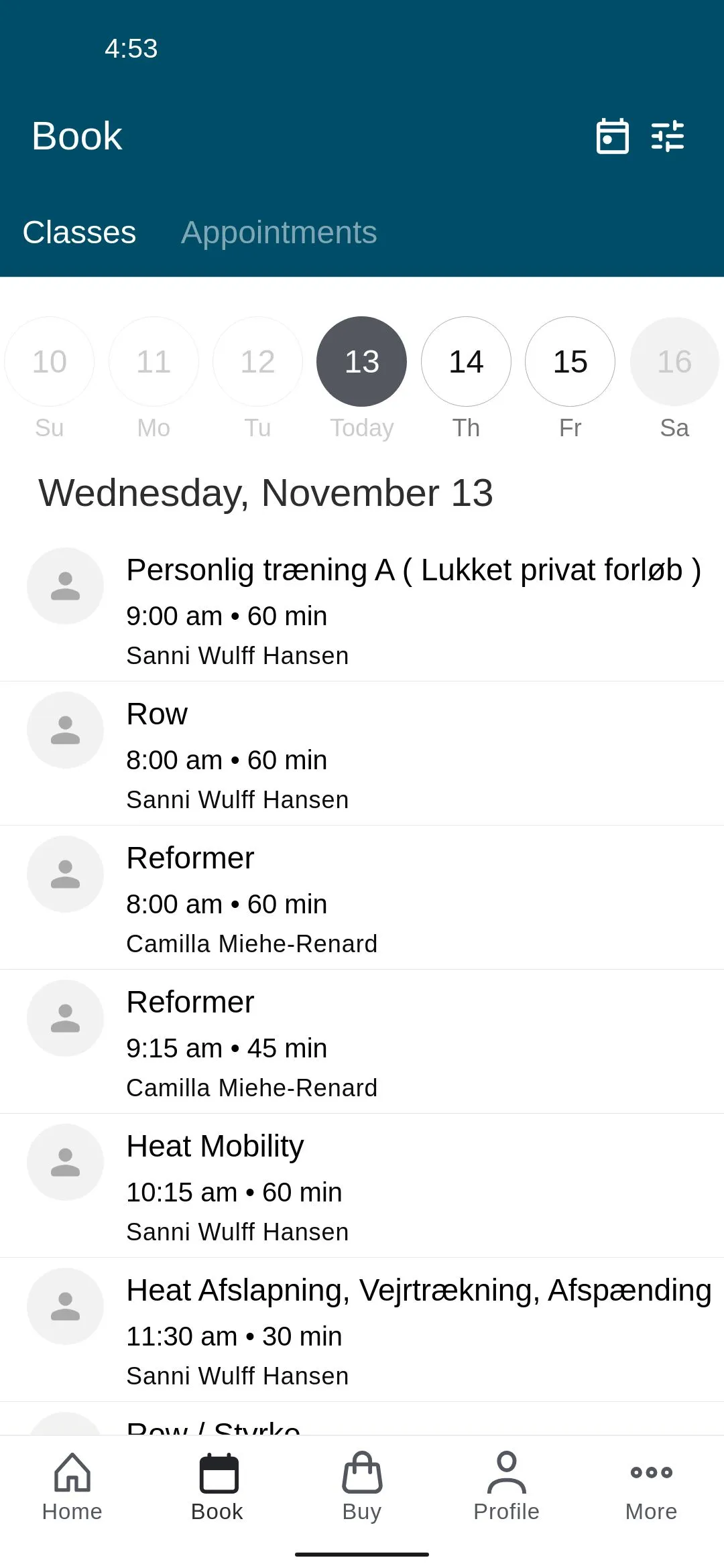
Task: Select the Classes tab
Action: point(79,233)
